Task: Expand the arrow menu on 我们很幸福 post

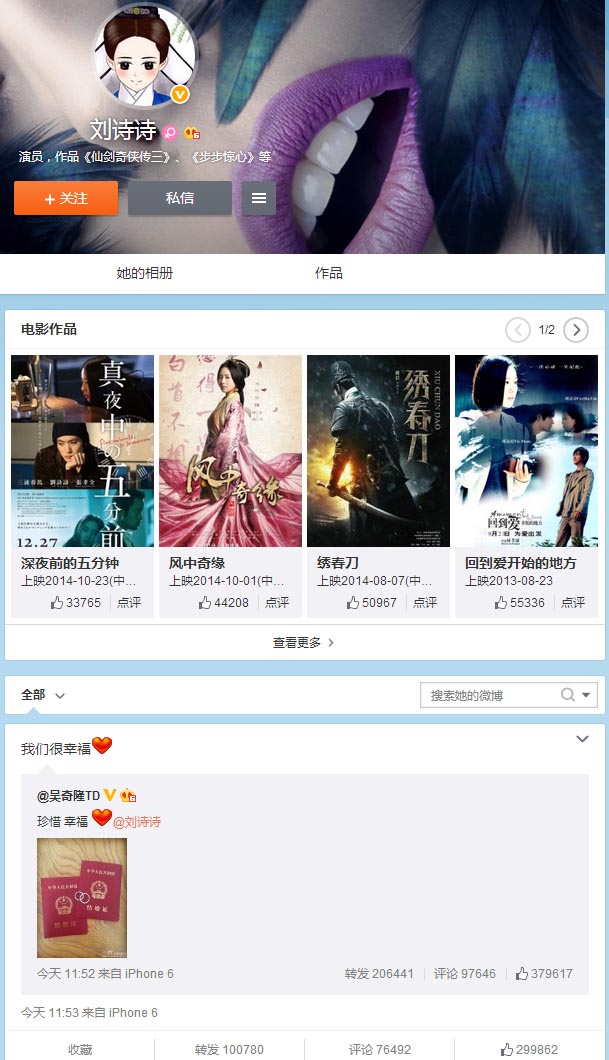Action: [x=583, y=739]
